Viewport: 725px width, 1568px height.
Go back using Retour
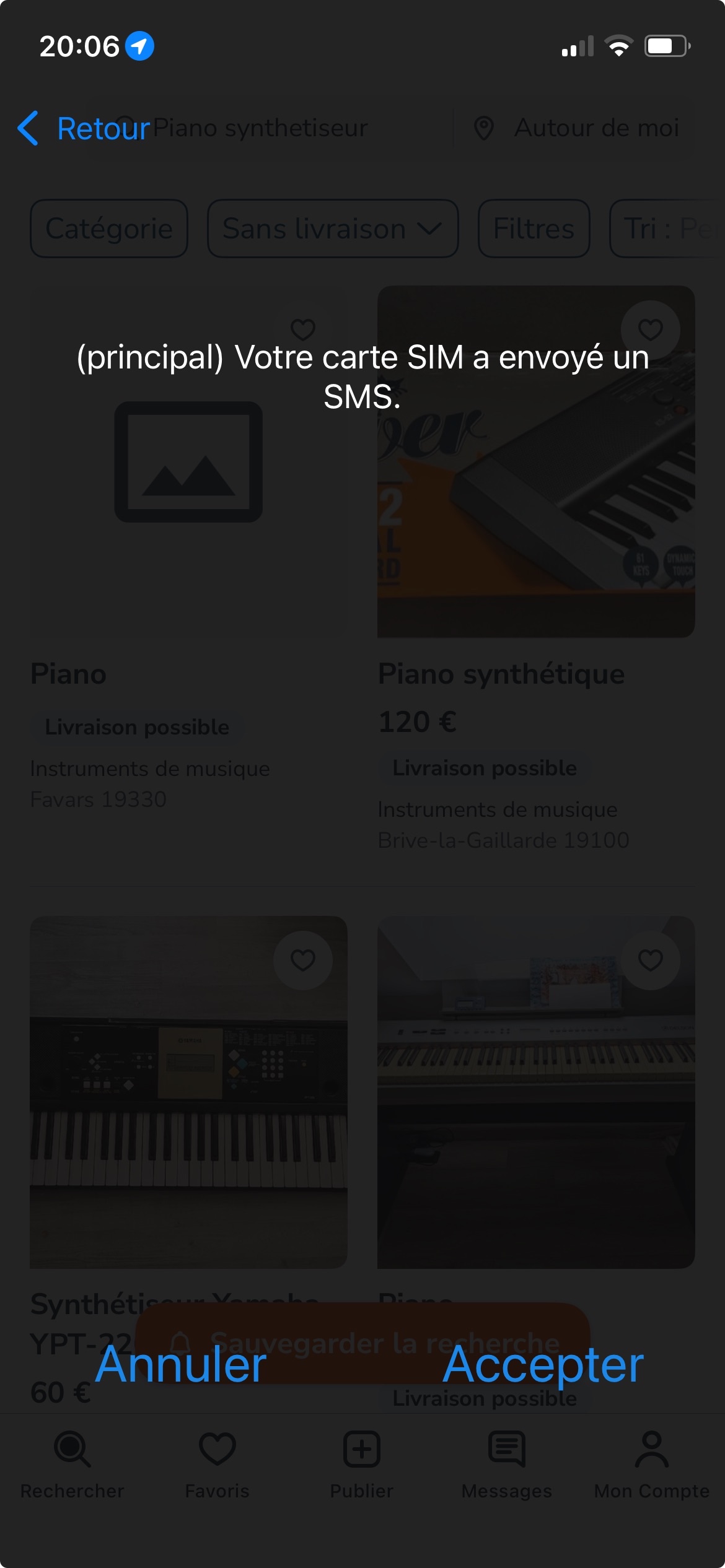(x=84, y=129)
